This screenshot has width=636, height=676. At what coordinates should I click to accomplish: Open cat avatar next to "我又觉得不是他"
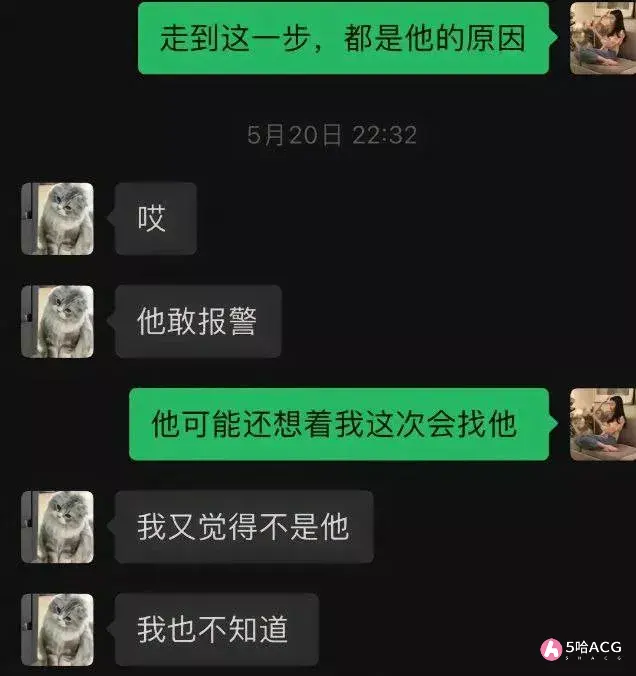[x=58, y=527]
